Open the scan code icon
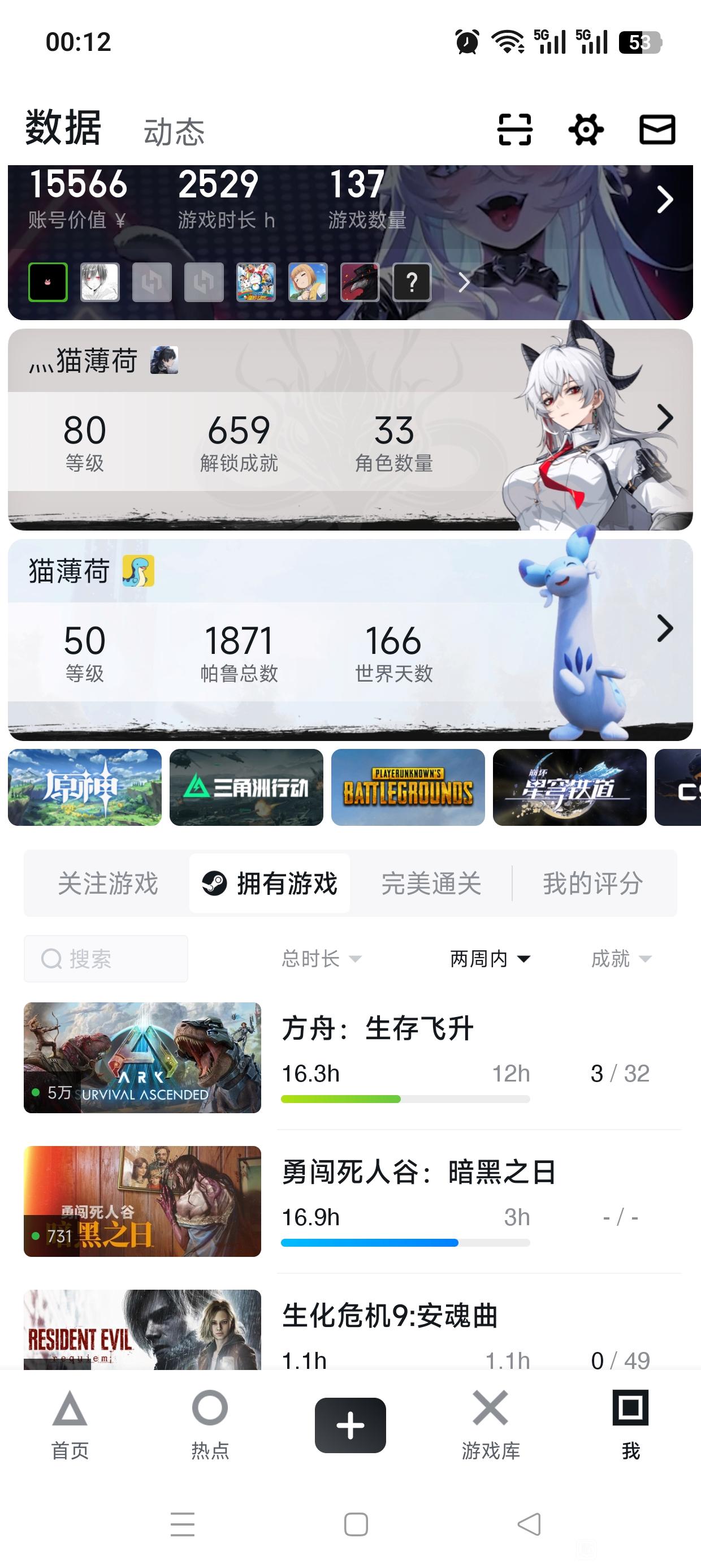Screen dimensions: 701x1568 [x=515, y=129]
